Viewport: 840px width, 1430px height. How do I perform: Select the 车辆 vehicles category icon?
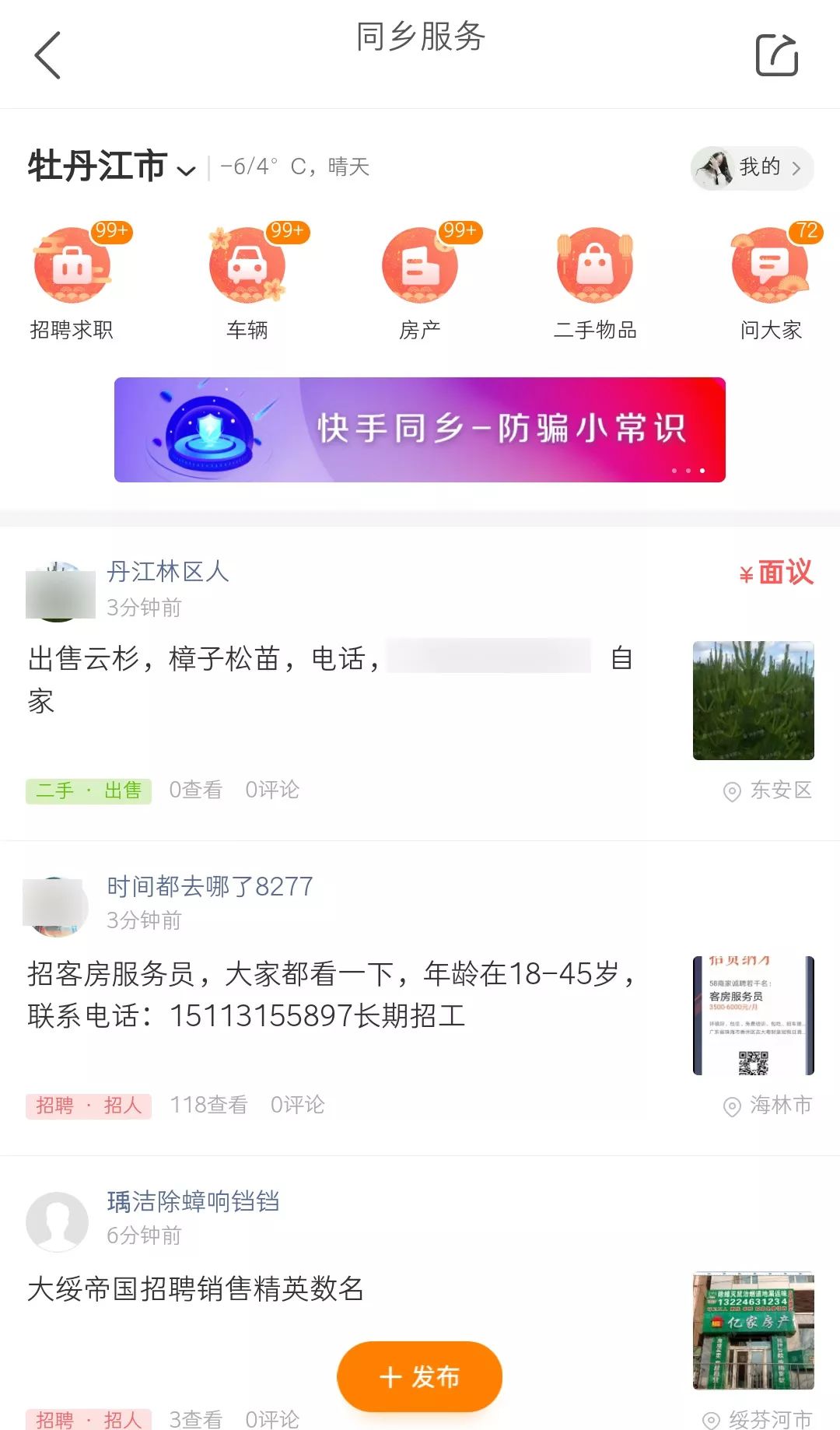[x=247, y=268]
